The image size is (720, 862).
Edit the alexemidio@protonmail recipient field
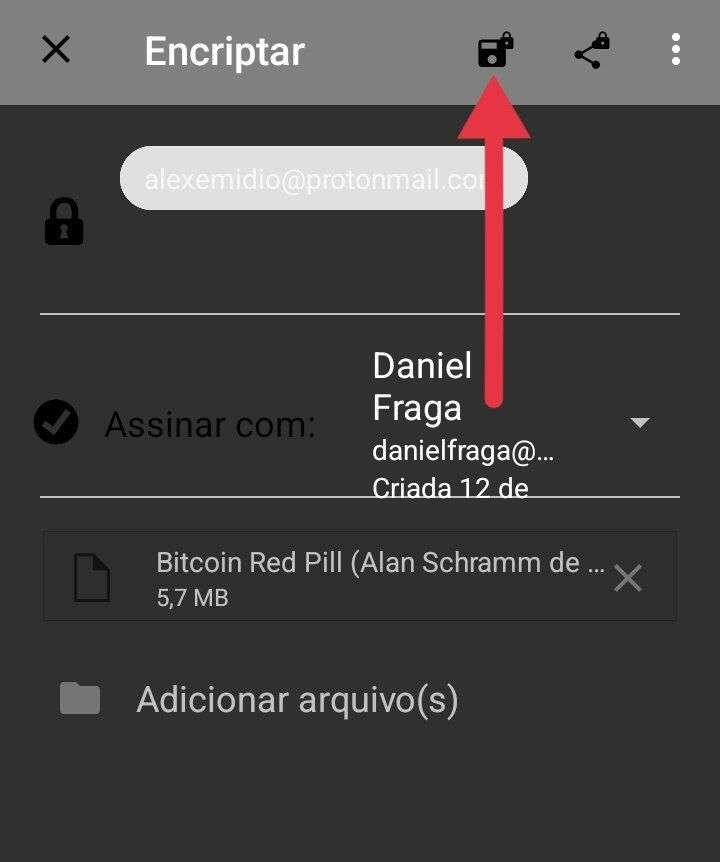pyautogui.click(x=322, y=180)
